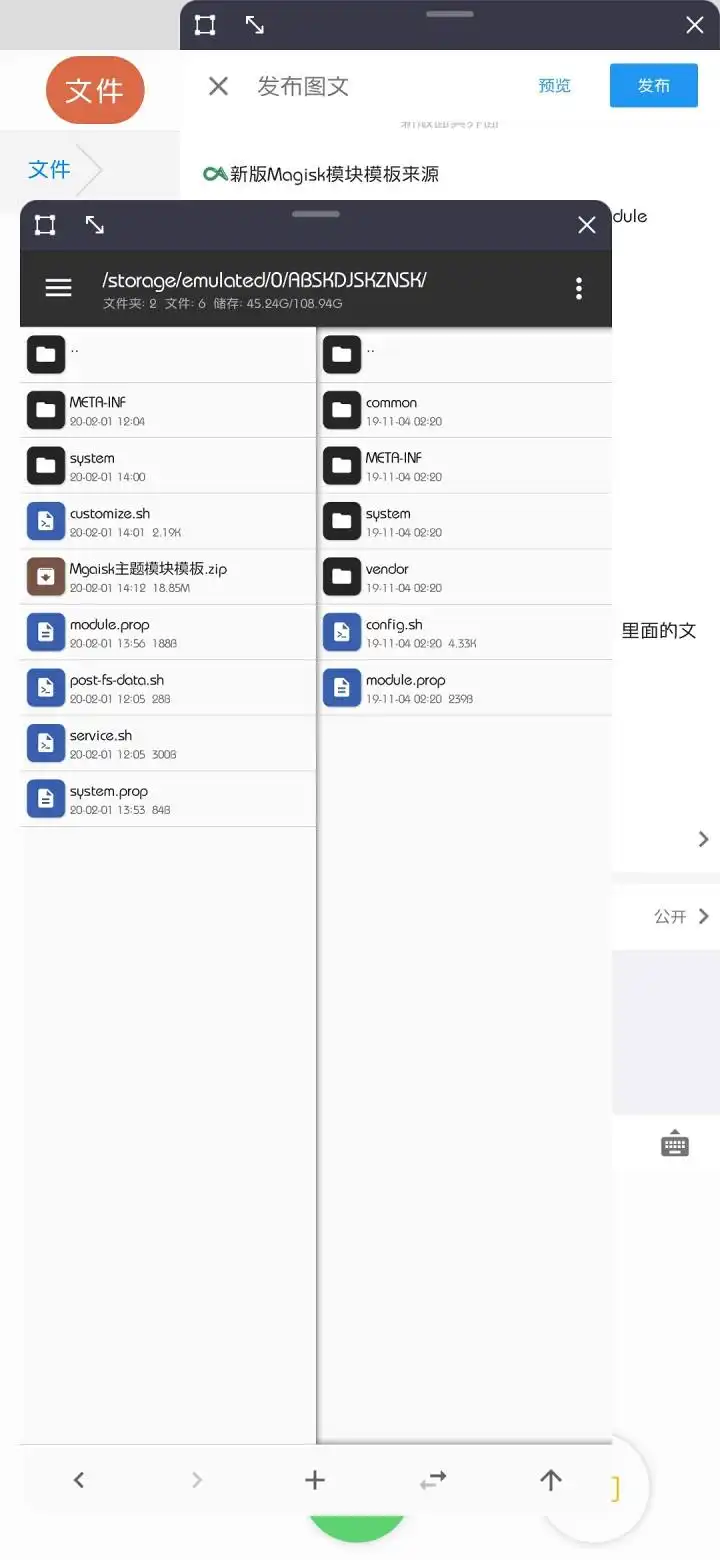Viewport: 720px width, 1560px height.
Task: Go up one directory level
Action: pyautogui.click(x=551, y=1480)
